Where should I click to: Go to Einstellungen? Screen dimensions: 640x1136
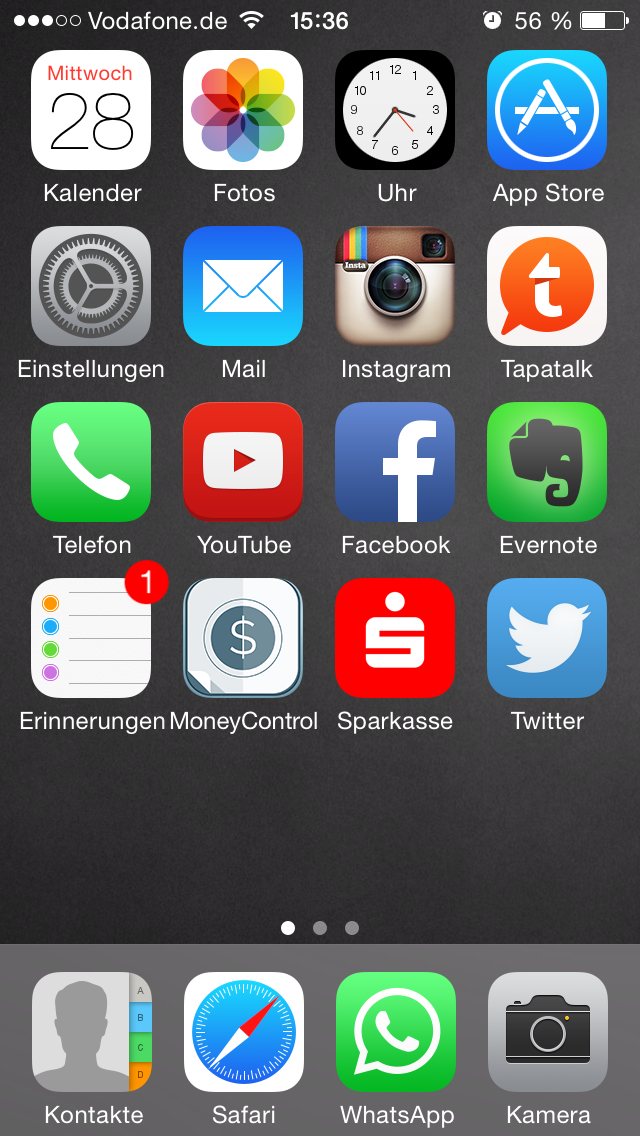point(91,286)
